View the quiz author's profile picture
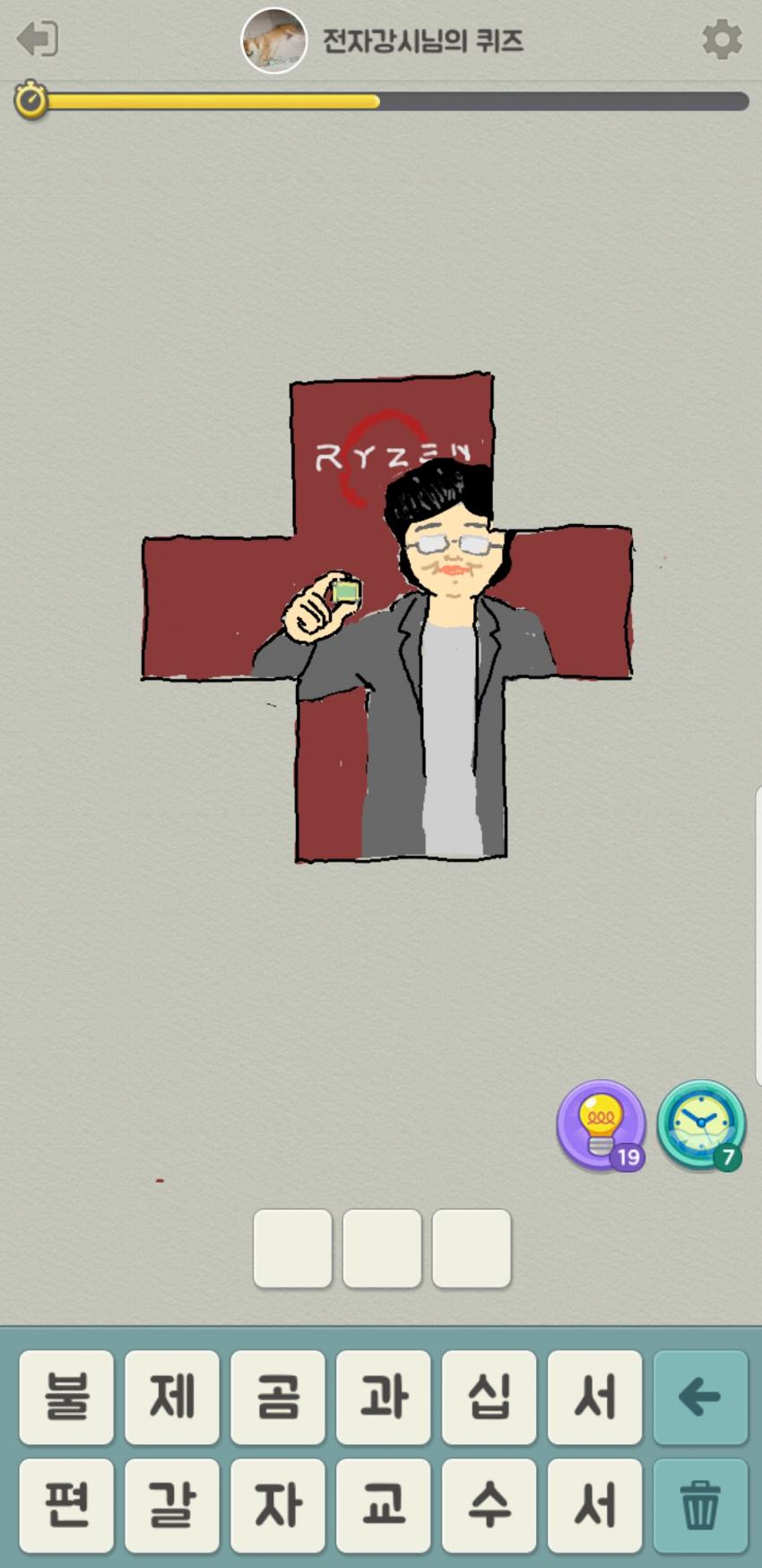The width and height of the screenshot is (762, 1568). [274, 40]
